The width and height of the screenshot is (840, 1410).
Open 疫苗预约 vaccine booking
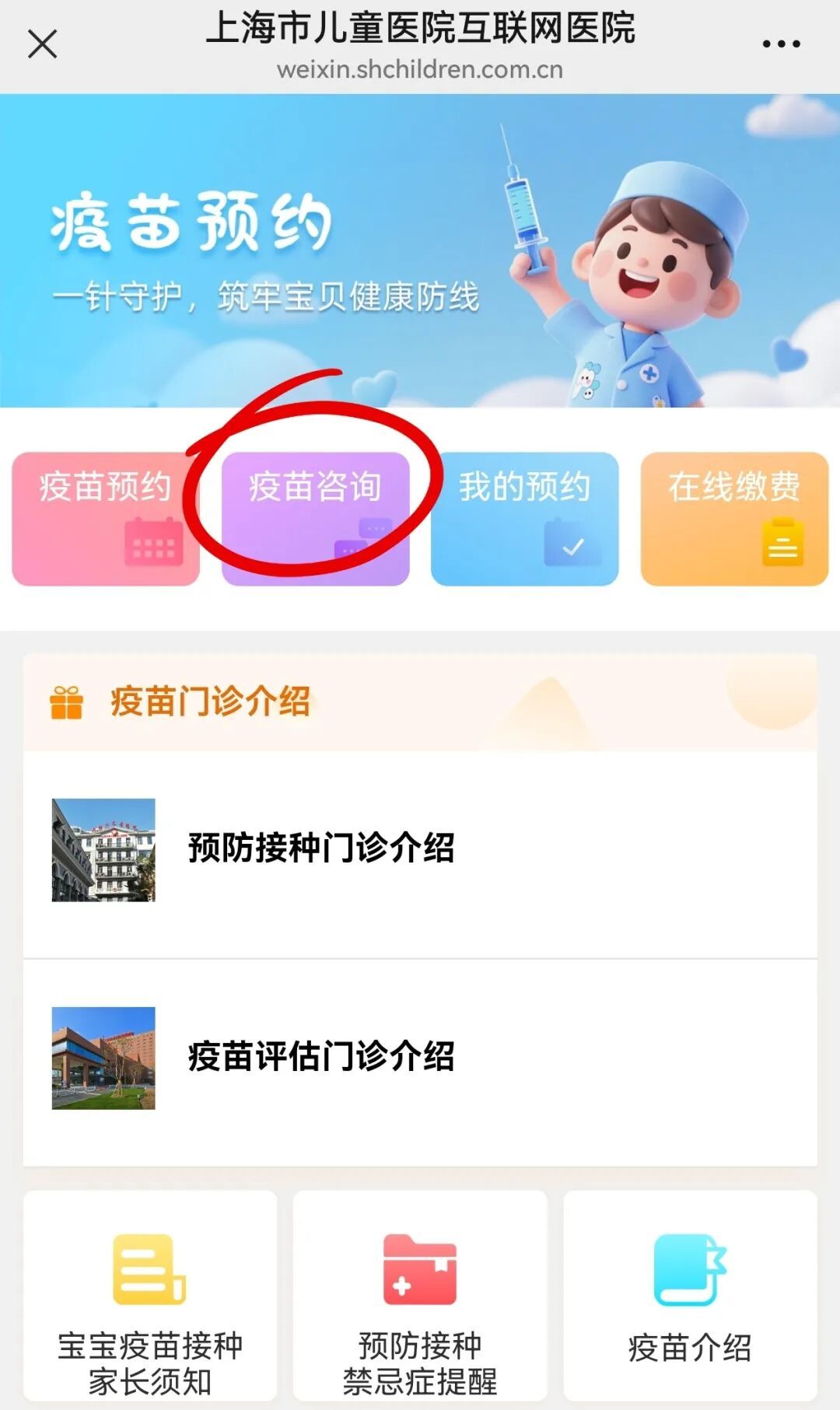pos(106,518)
